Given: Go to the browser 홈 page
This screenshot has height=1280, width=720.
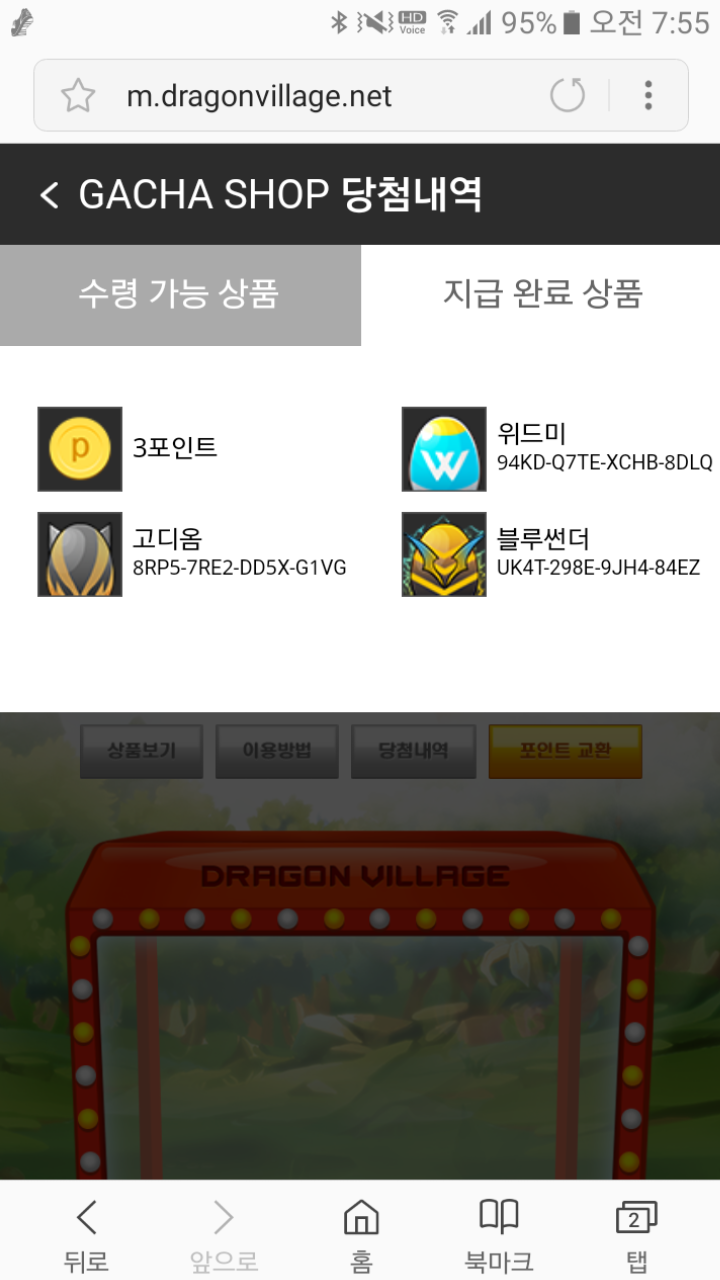Looking at the screenshot, I should coord(361,1234).
